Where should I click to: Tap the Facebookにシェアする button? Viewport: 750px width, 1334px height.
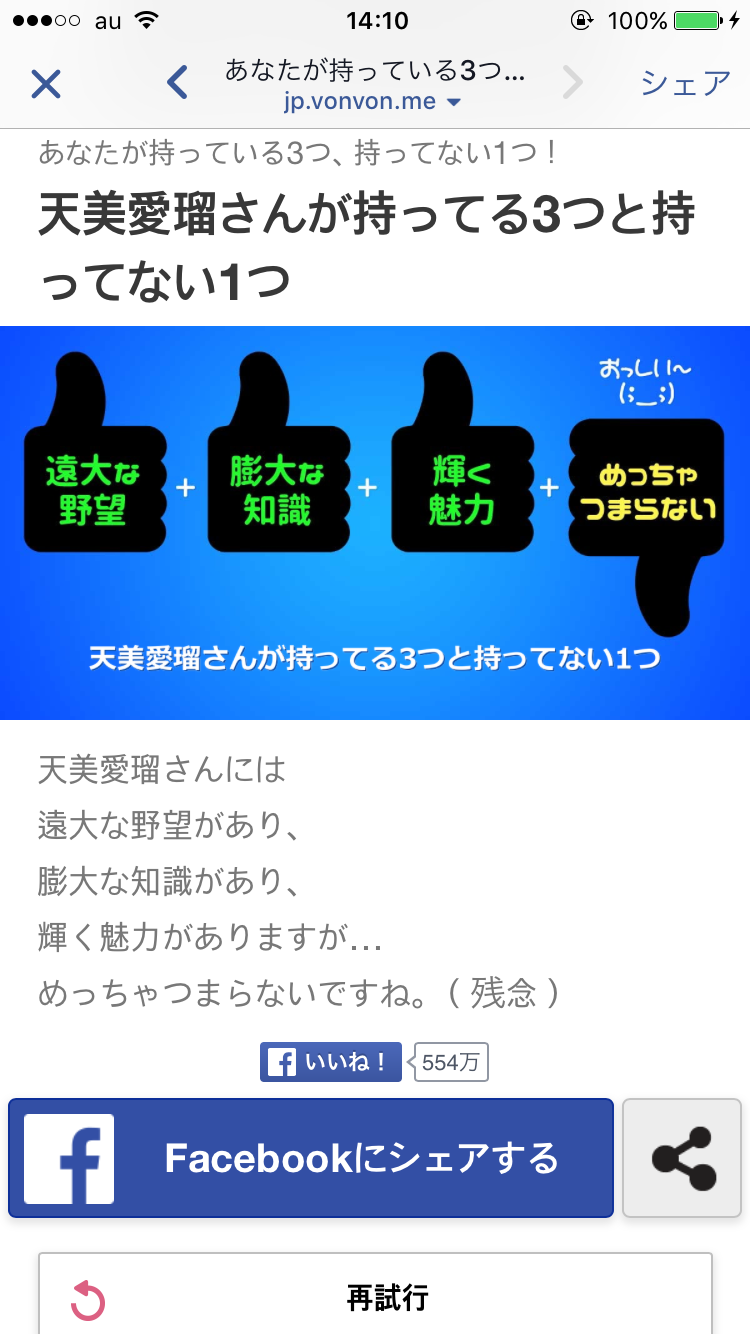coord(311,1158)
